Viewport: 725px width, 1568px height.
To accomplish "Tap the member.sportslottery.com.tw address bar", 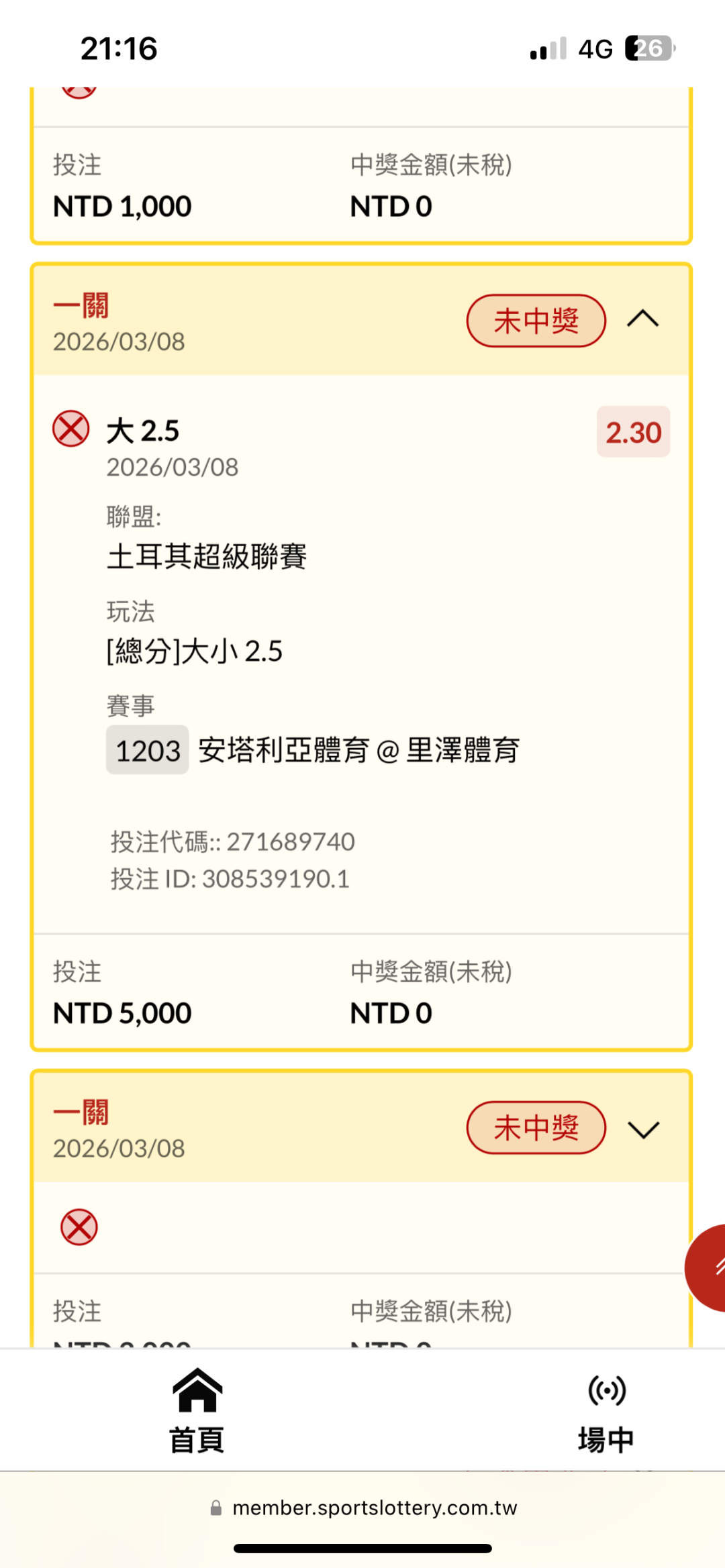I will click(362, 1508).
